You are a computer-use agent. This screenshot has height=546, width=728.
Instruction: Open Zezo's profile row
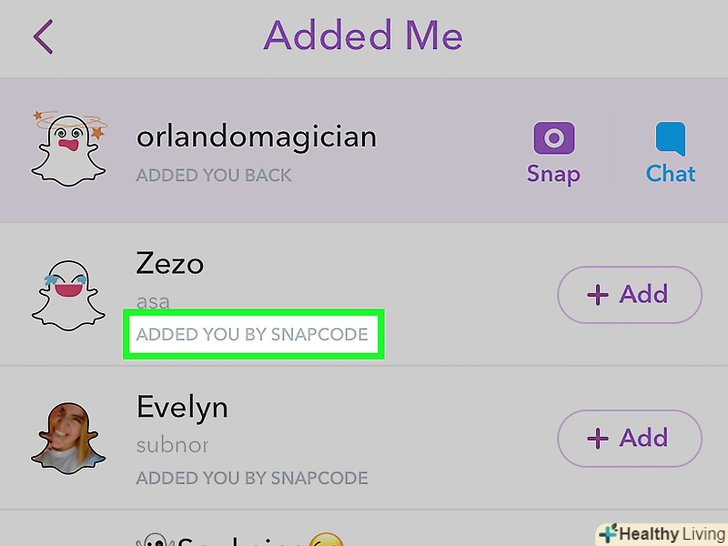click(170, 265)
